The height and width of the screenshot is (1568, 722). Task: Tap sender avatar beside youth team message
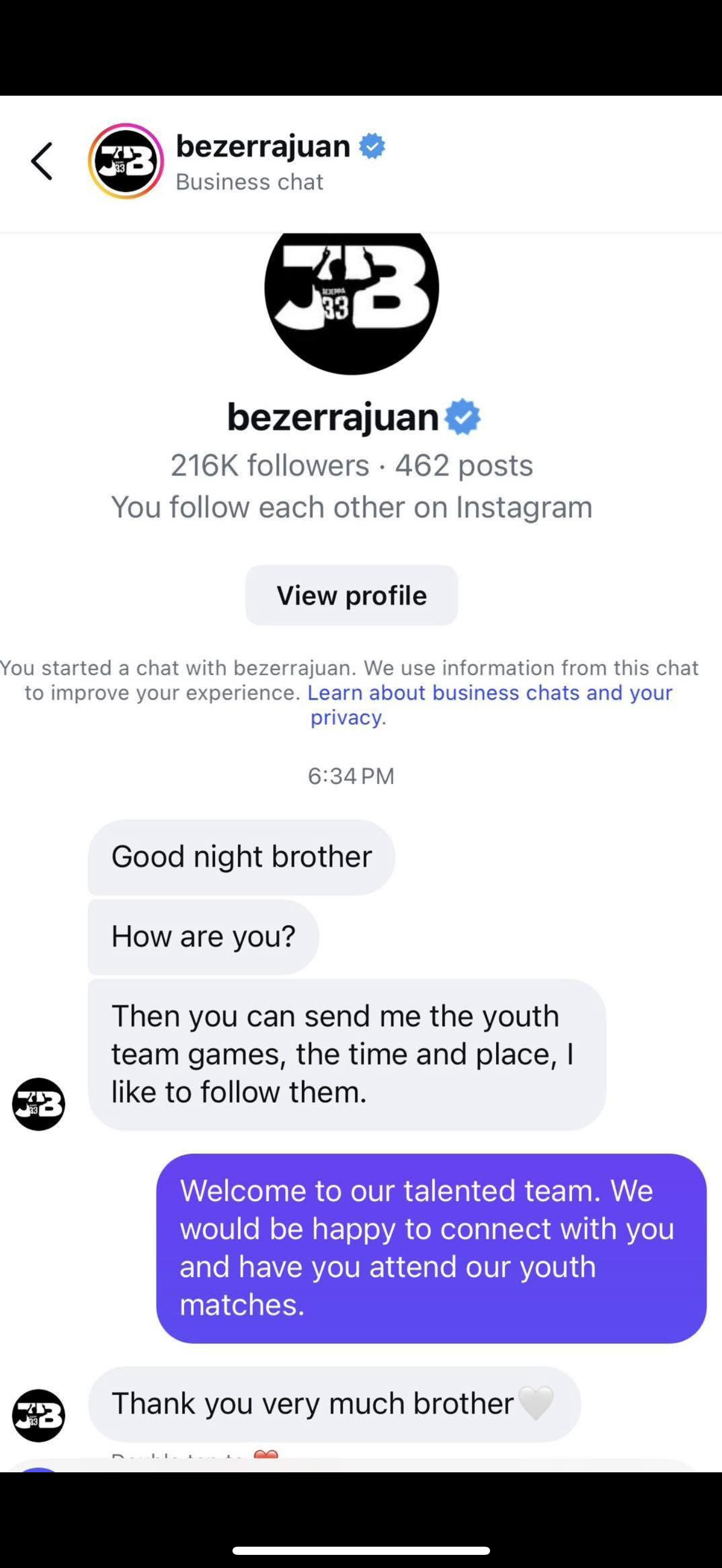[x=38, y=1104]
